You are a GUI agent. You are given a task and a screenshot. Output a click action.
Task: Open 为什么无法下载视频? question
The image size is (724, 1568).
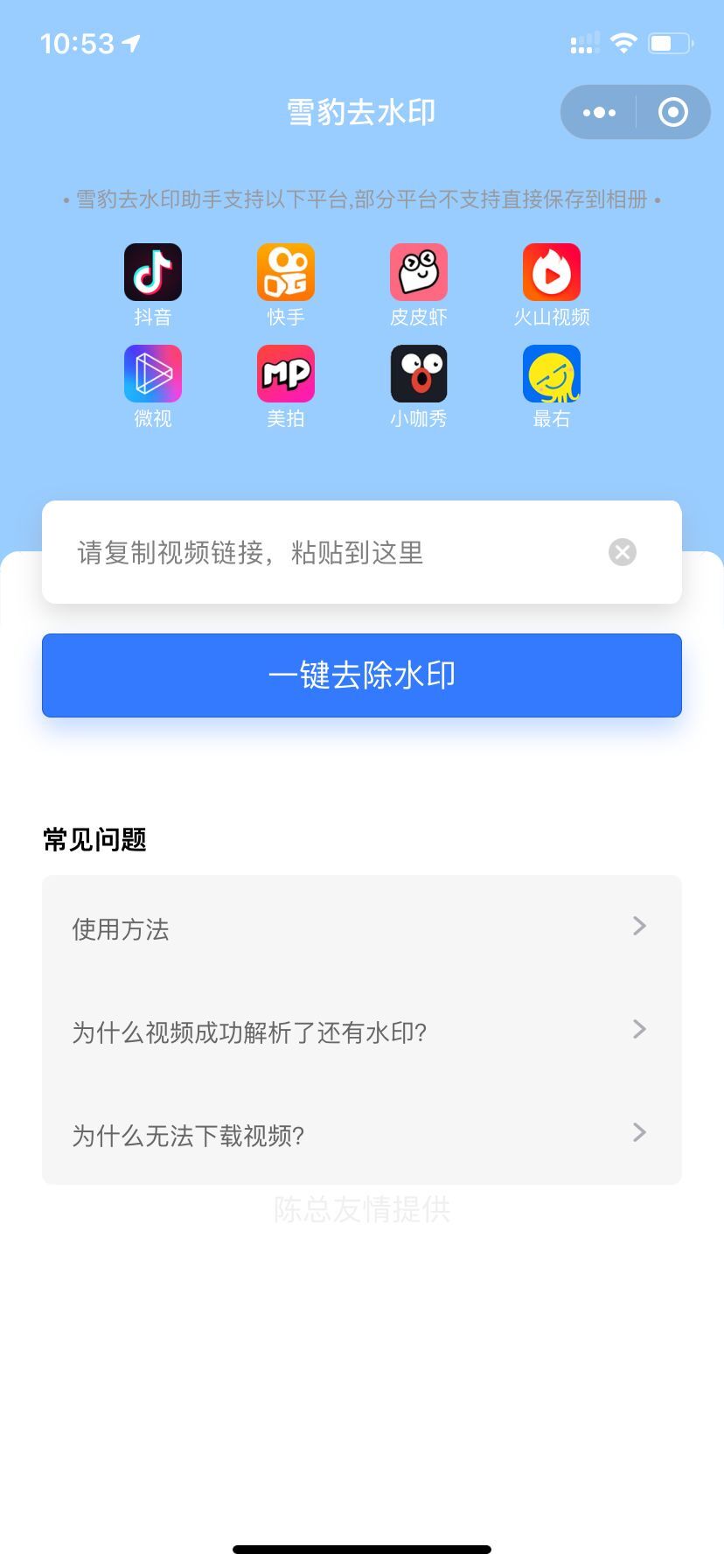(x=362, y=1135)
